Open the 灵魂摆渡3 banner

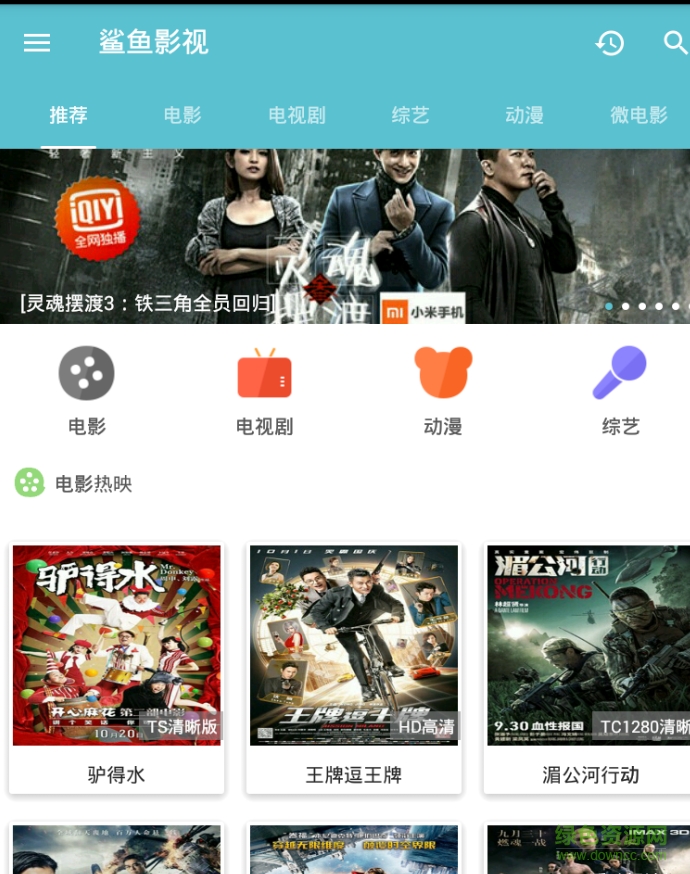click(345, 236)
